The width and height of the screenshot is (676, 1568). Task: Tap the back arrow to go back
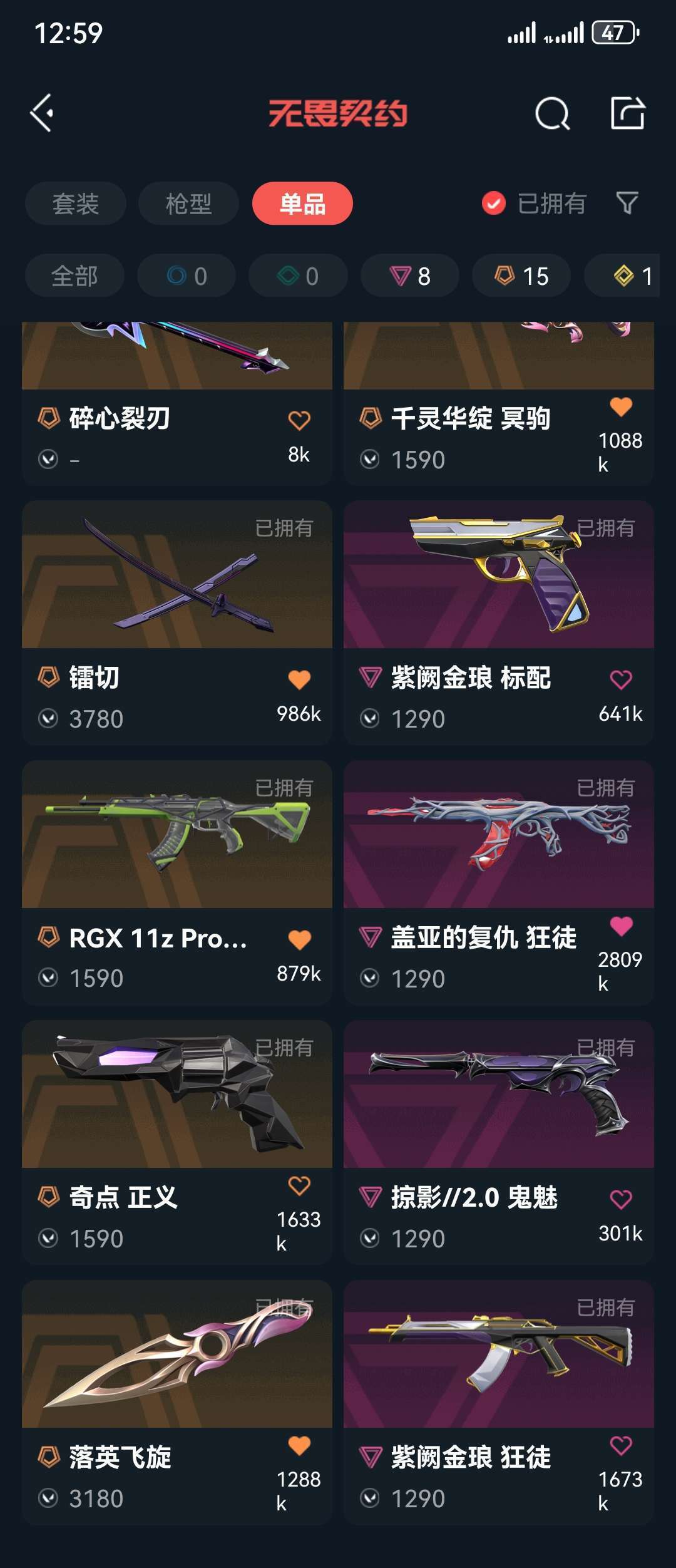(41, 114)
